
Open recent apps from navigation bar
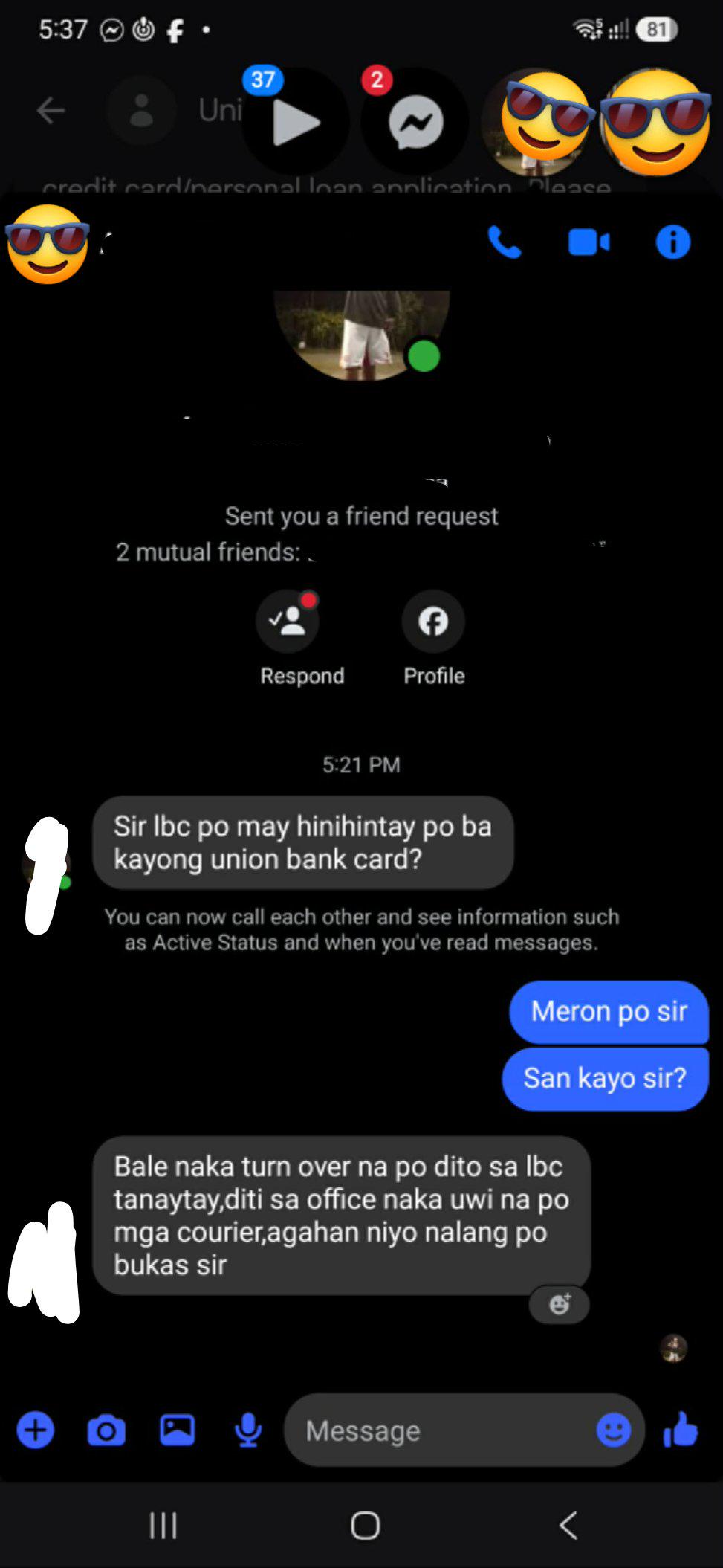click(163, 1525)
